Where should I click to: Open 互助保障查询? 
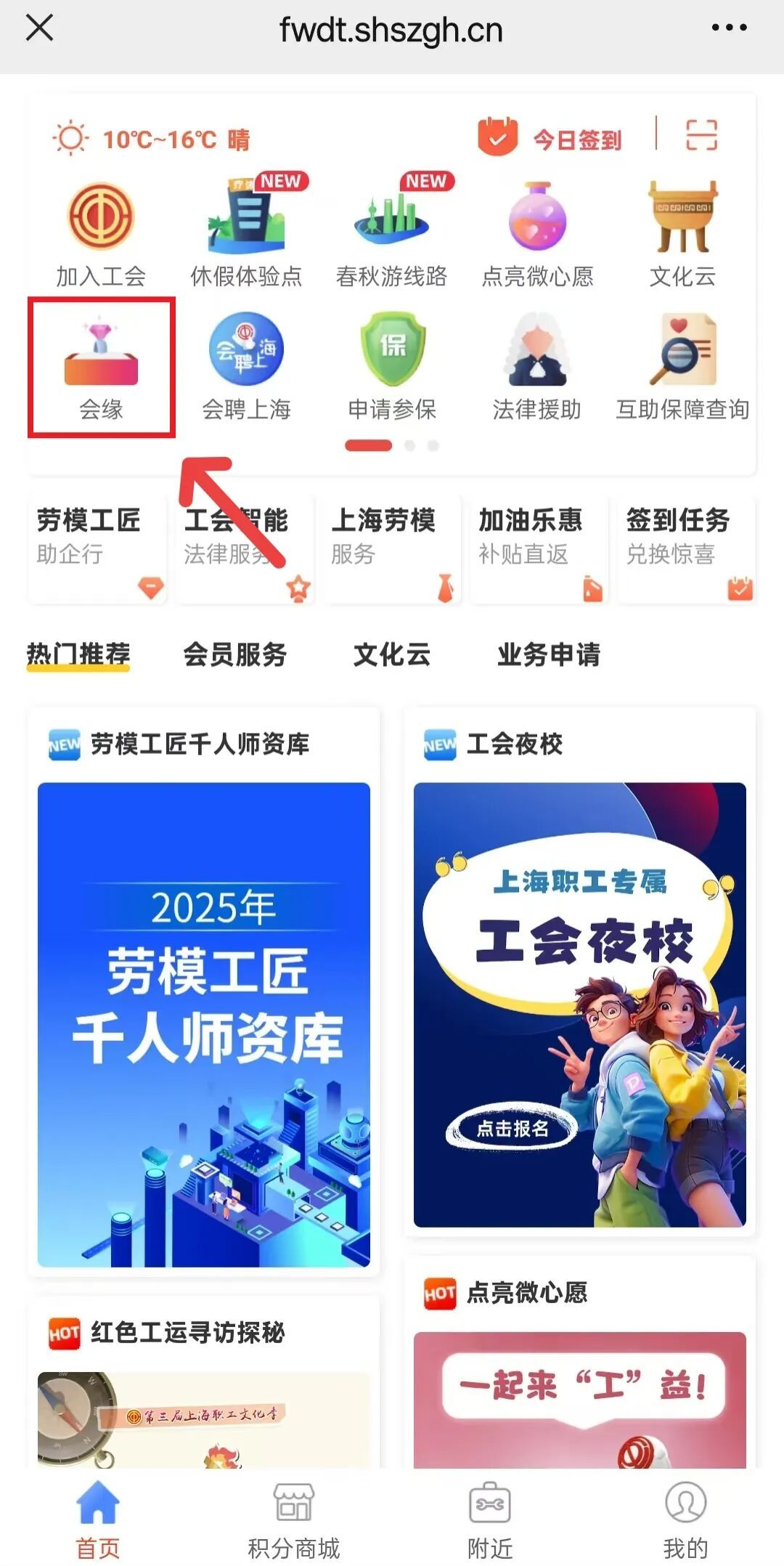pos(682,368)
